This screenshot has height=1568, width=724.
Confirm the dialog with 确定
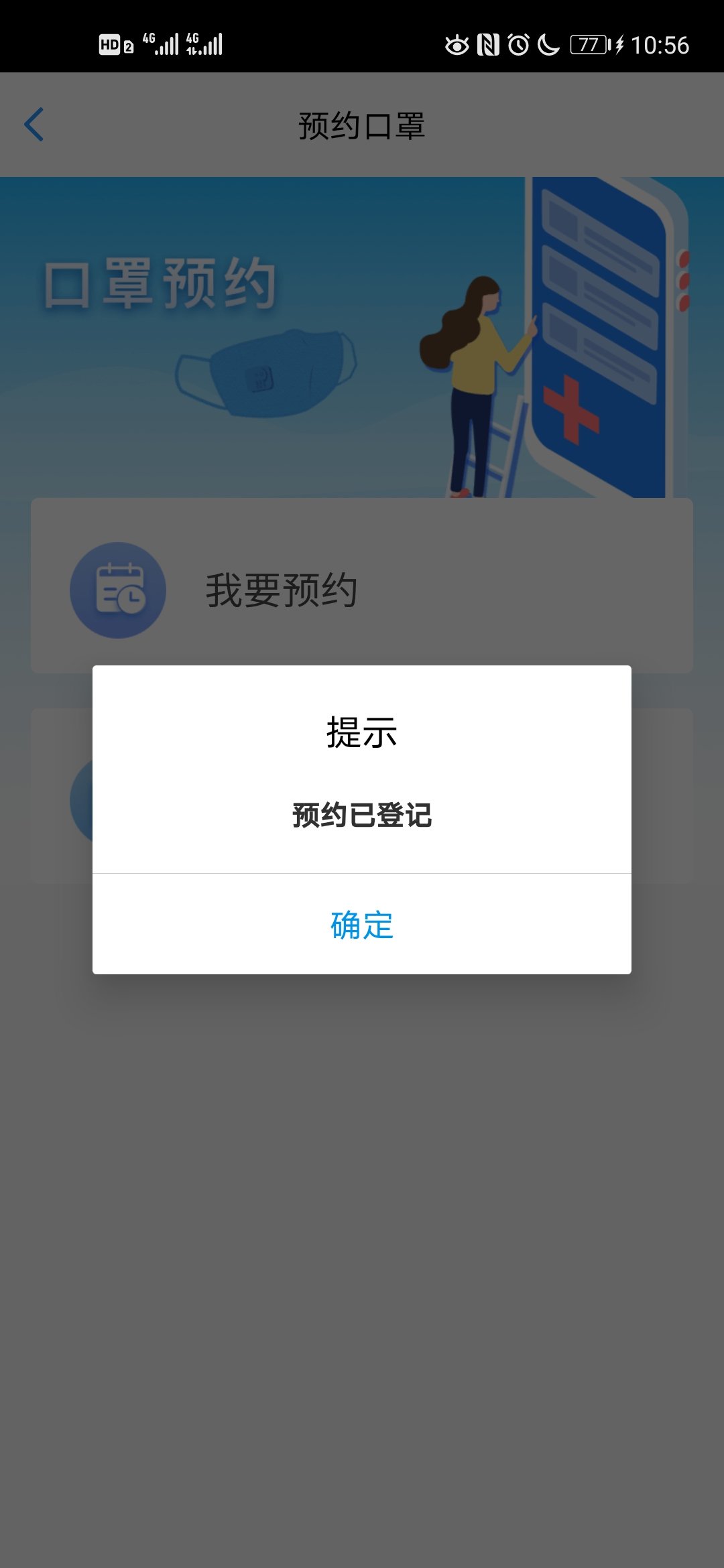coord(362,925)
